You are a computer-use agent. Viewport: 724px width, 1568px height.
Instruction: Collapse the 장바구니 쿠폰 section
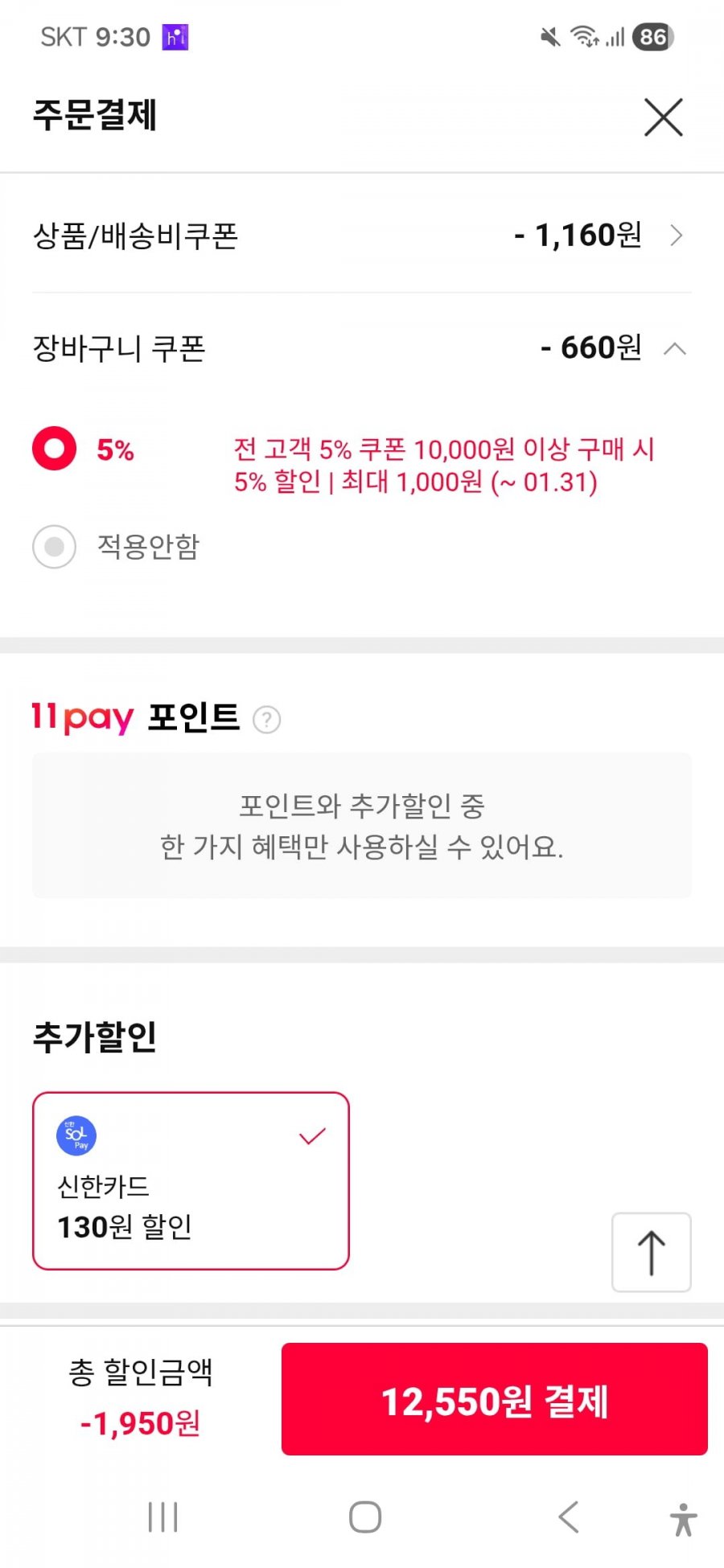click(x=674, y=349)
